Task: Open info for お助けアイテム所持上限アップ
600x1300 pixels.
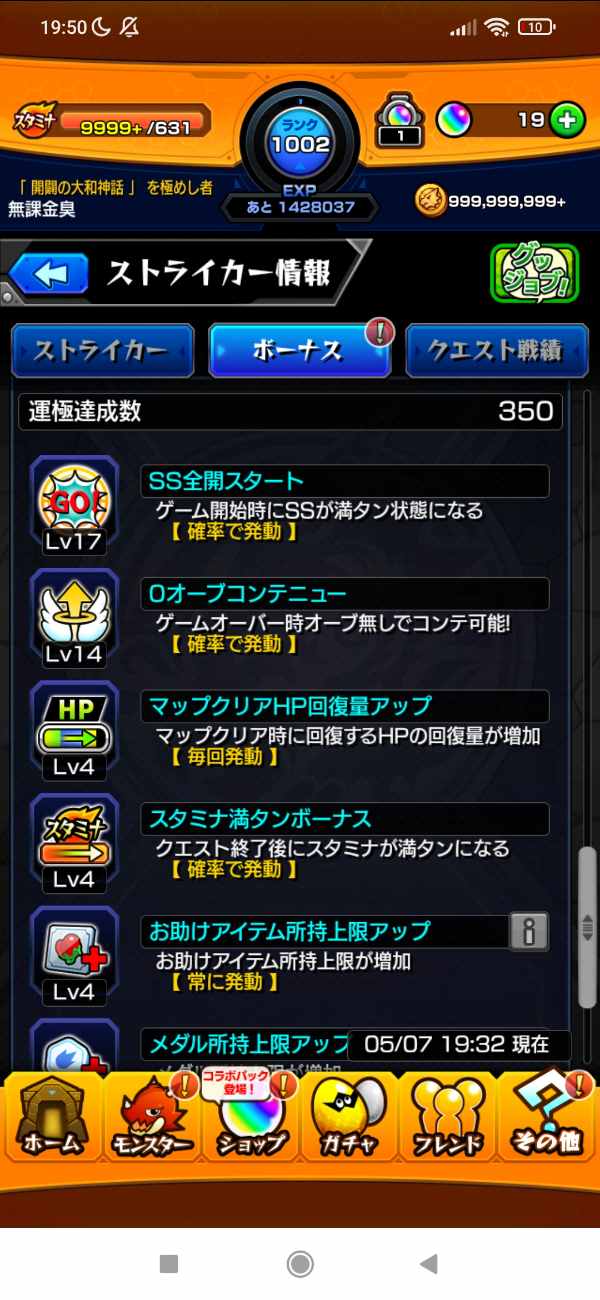Action: coord(529,932)
